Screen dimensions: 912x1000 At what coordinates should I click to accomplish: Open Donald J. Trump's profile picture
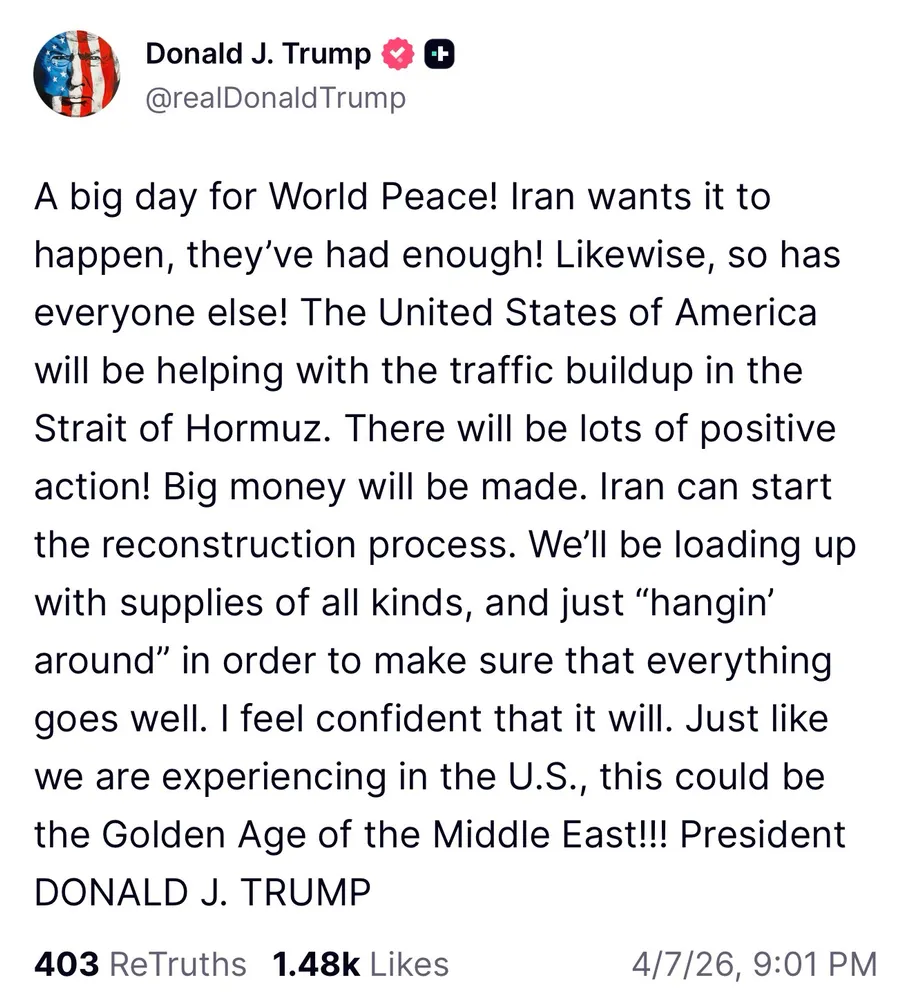pos(77,76)
